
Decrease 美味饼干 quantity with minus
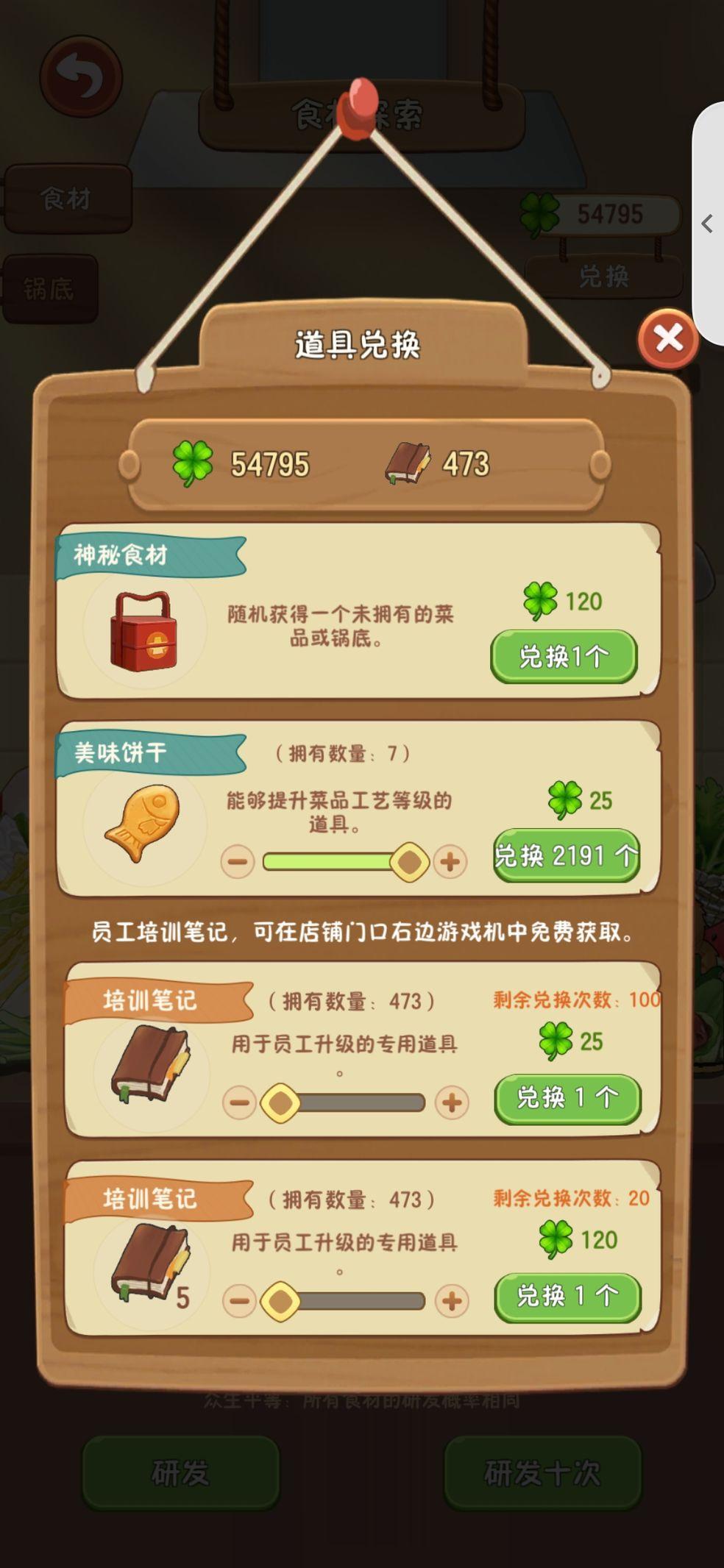[x=238, y=861]
